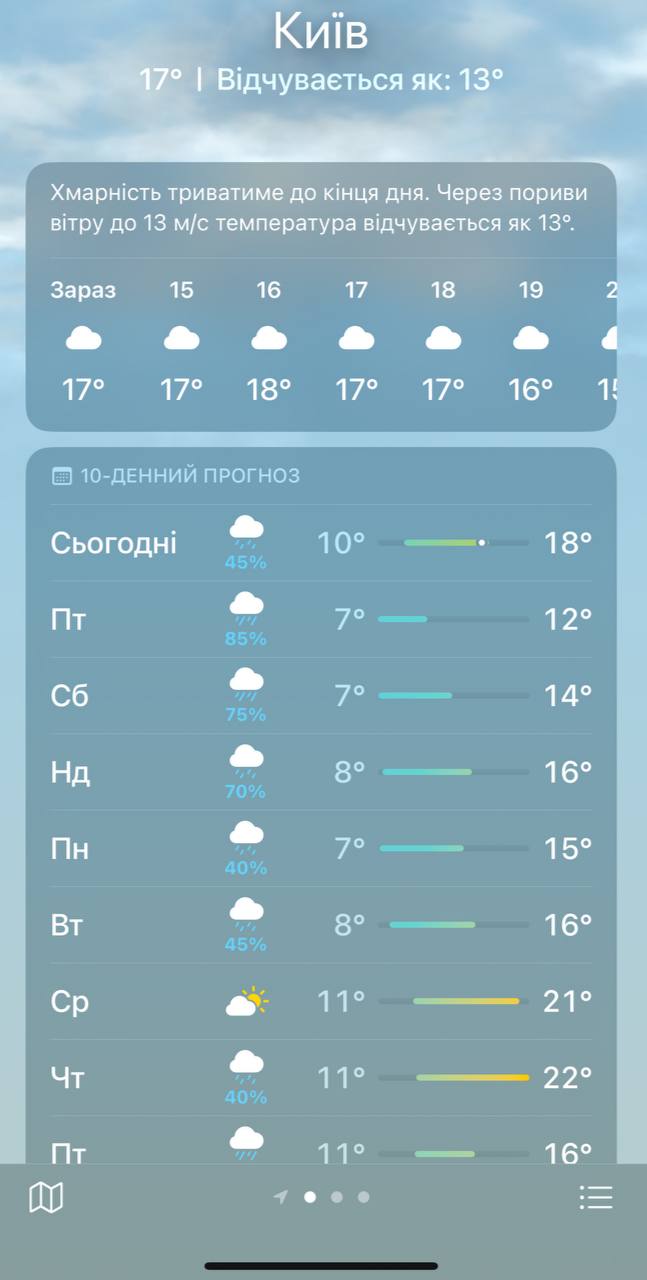
Task: View Чт forecast with 22° high
Action: tap(320, 1078)
